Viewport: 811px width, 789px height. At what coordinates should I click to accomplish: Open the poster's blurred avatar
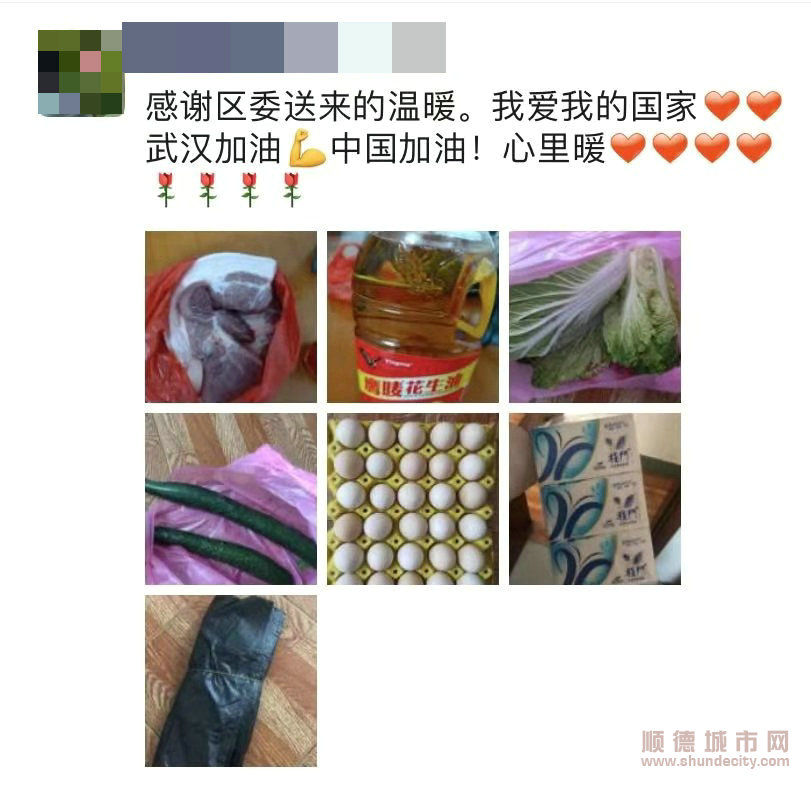click(80, 72)
